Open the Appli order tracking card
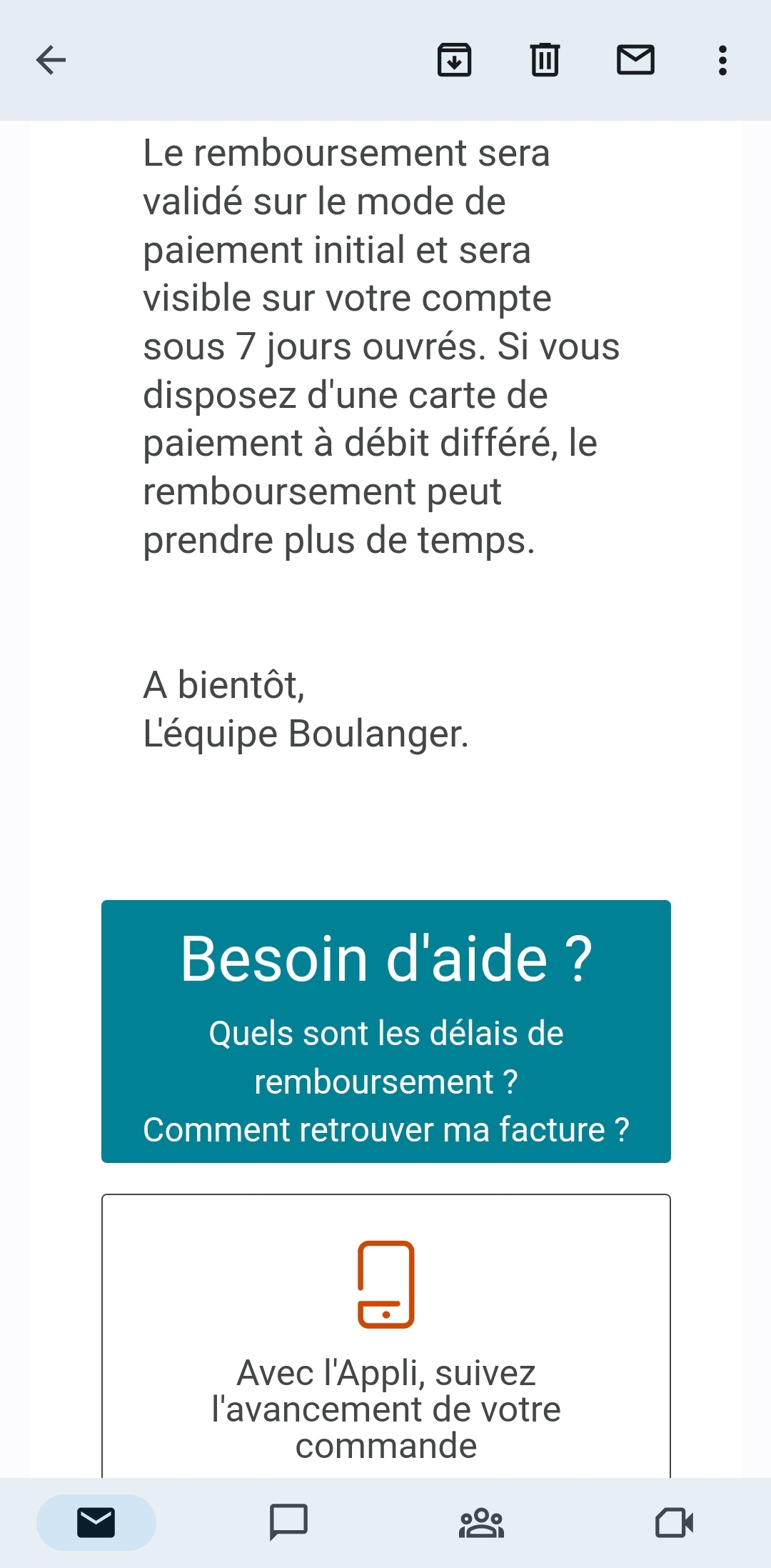Viewport: 771px width, 1568px height. pyautogui.click(x=385, y=1336)
